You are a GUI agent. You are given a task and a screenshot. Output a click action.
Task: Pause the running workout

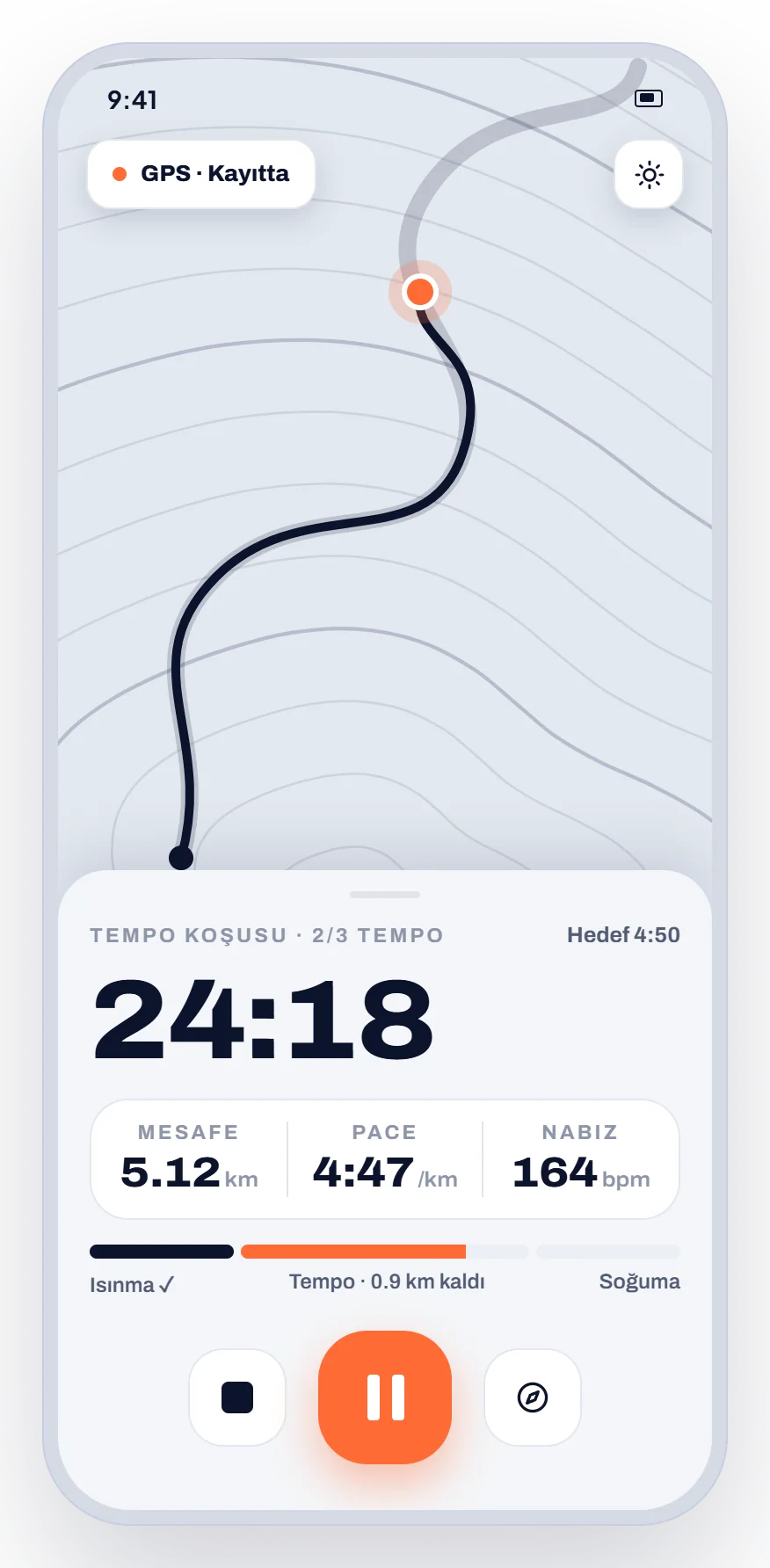385,1397
